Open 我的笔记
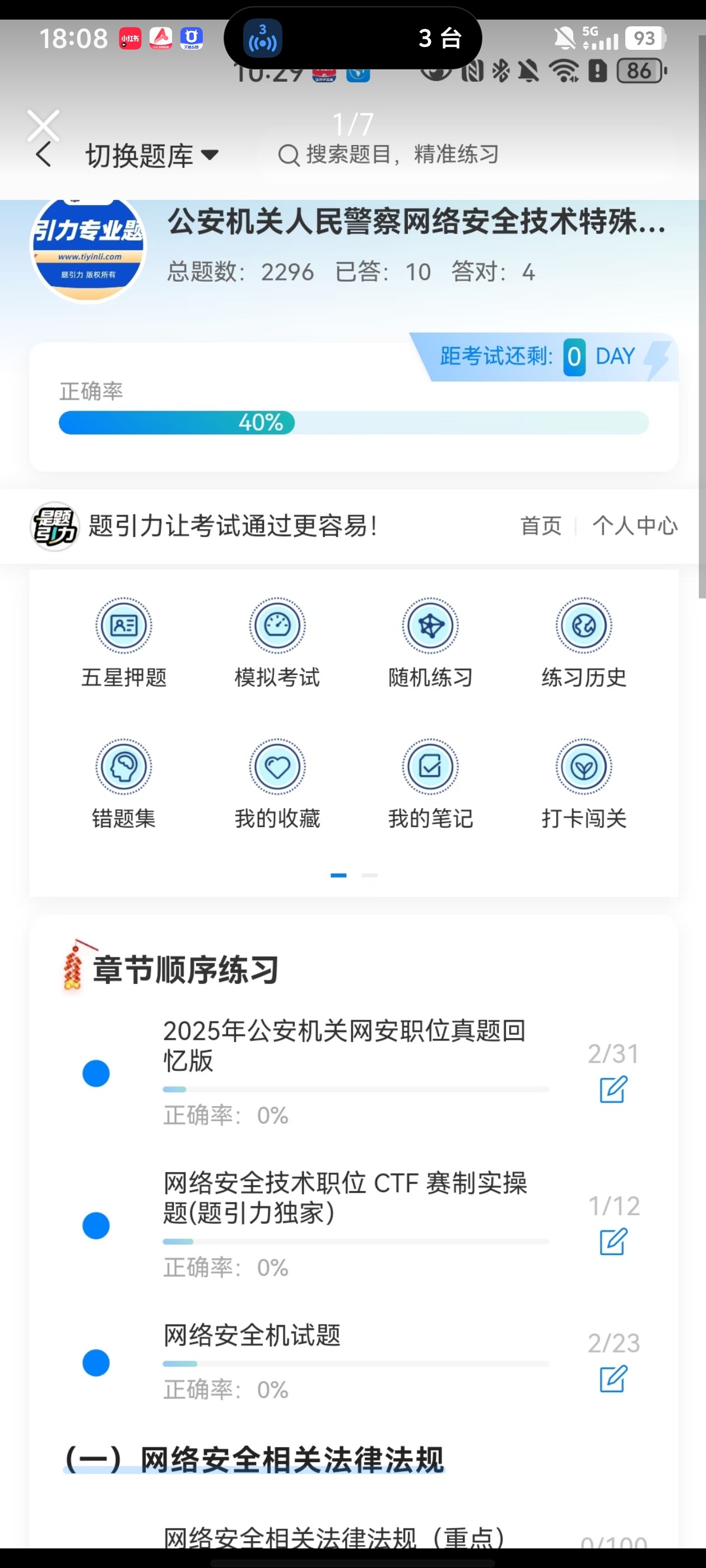Image resolution: width=706 pixels, height=1568 pixels. tap(430, 785)
